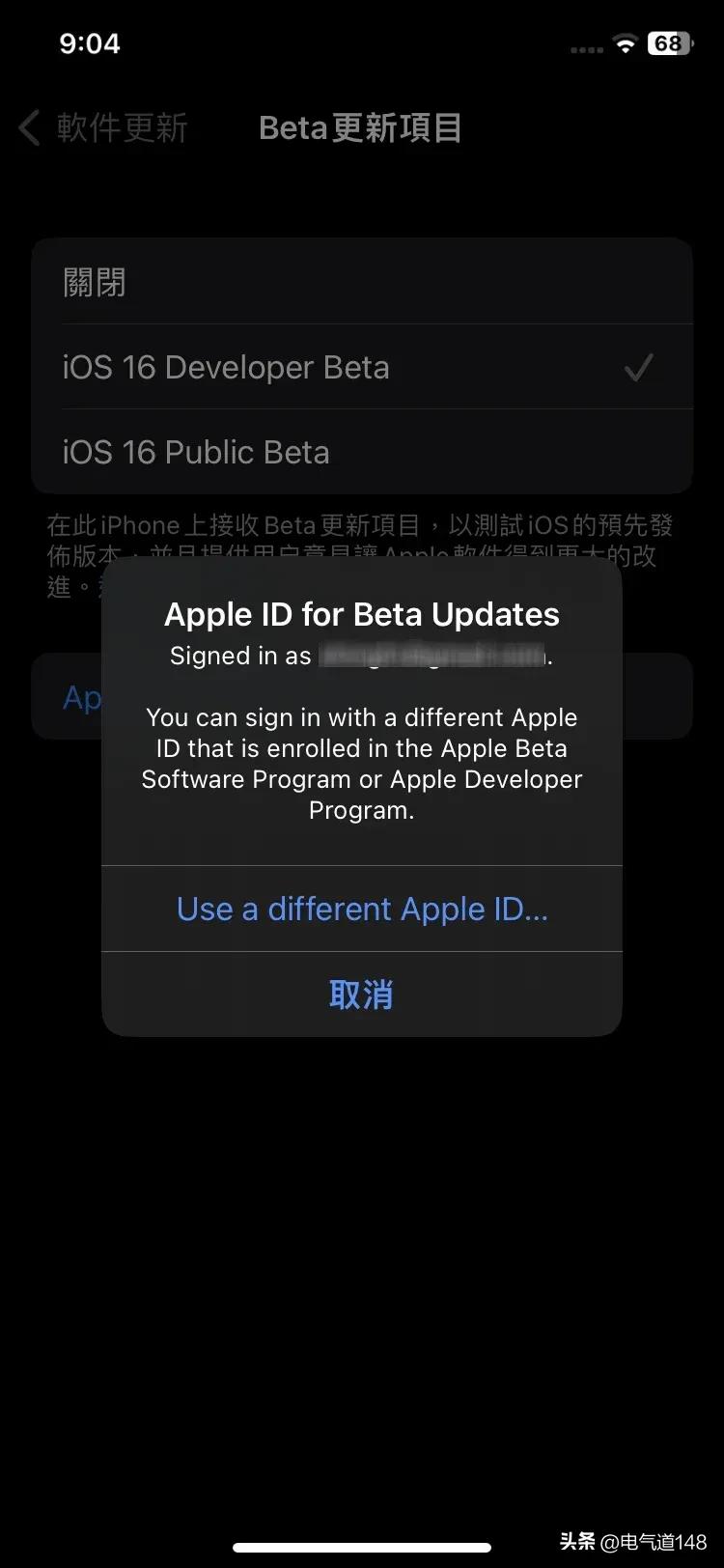Tap the 軟件更新 navigation label
This screenshot has width=724, height=1568.
[124, 127]
